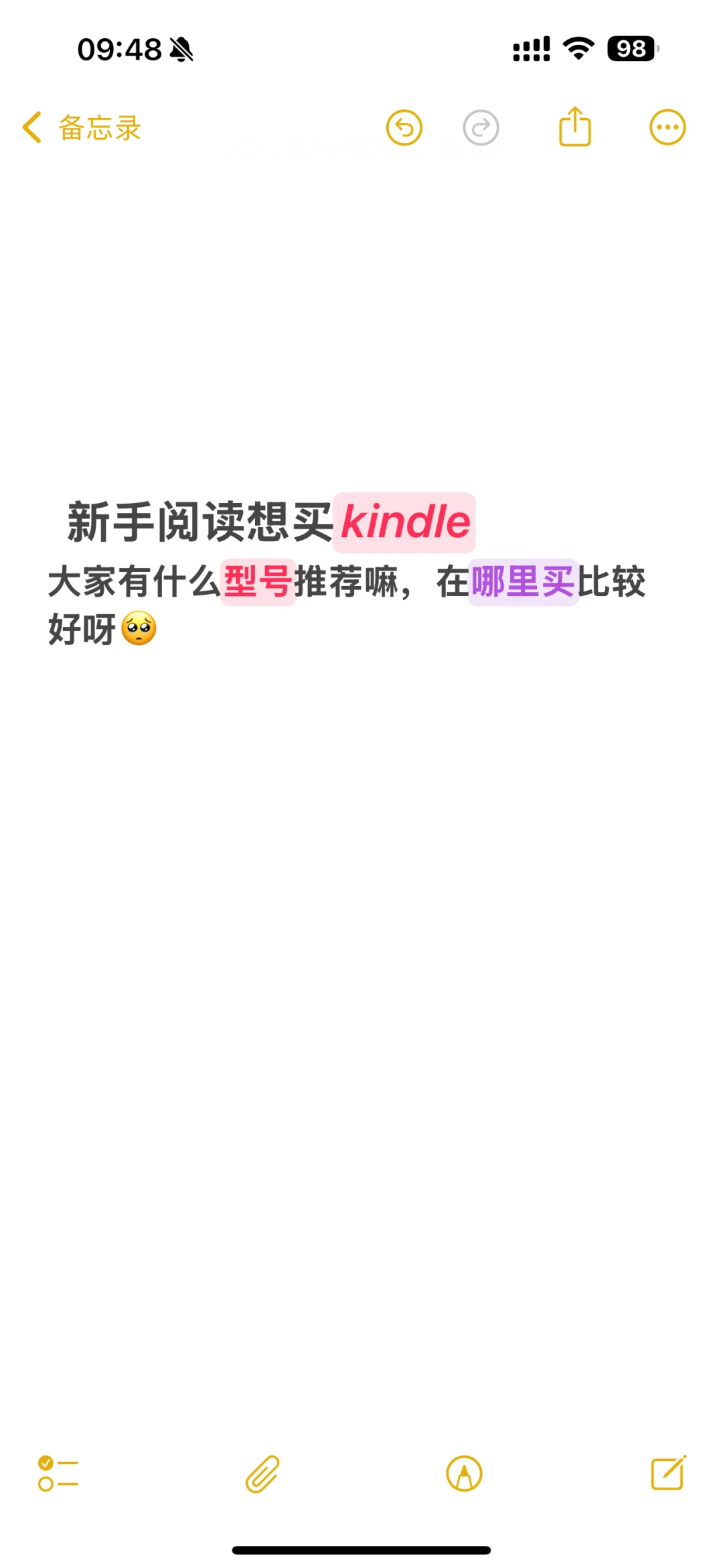The width and height of the screenshot is (723, 1568).
Task: Open the more options menu
Action: [667, 127]
